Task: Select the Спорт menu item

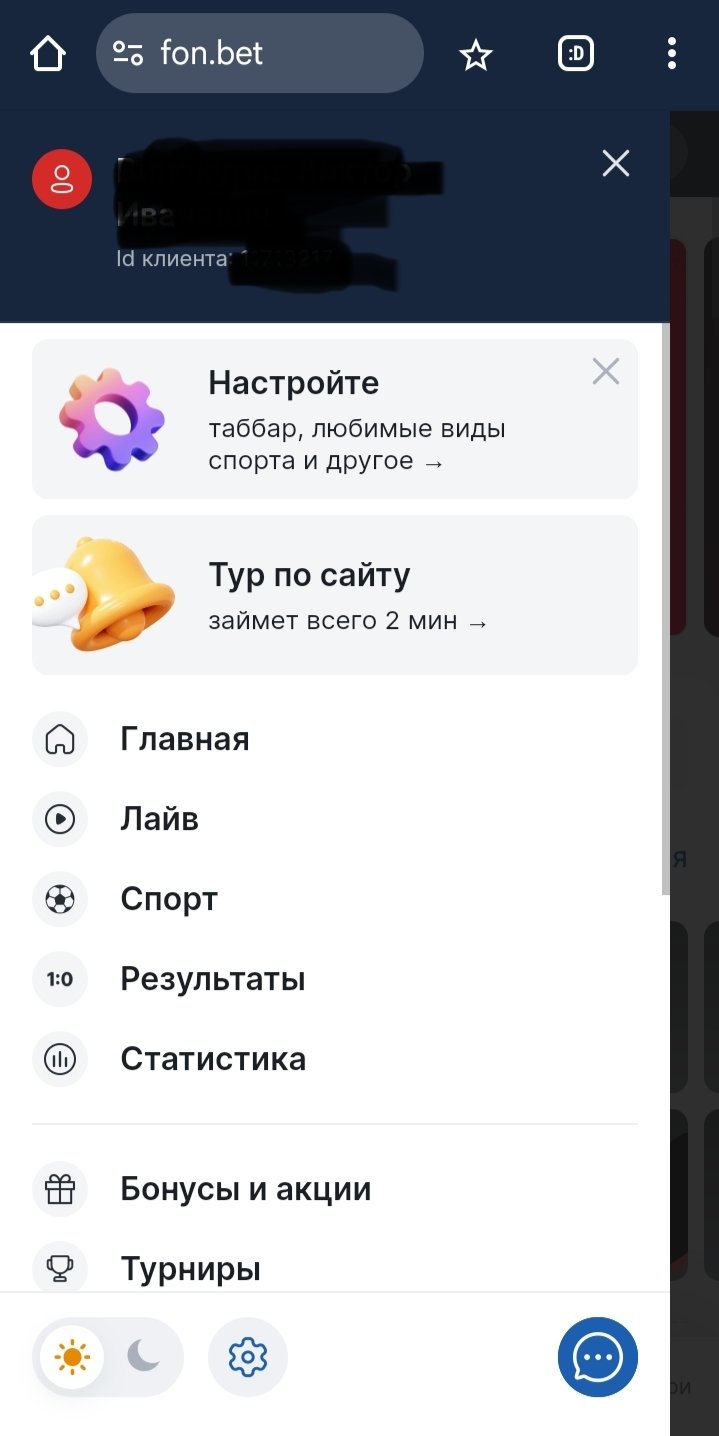Action: [x=168, y=899]
